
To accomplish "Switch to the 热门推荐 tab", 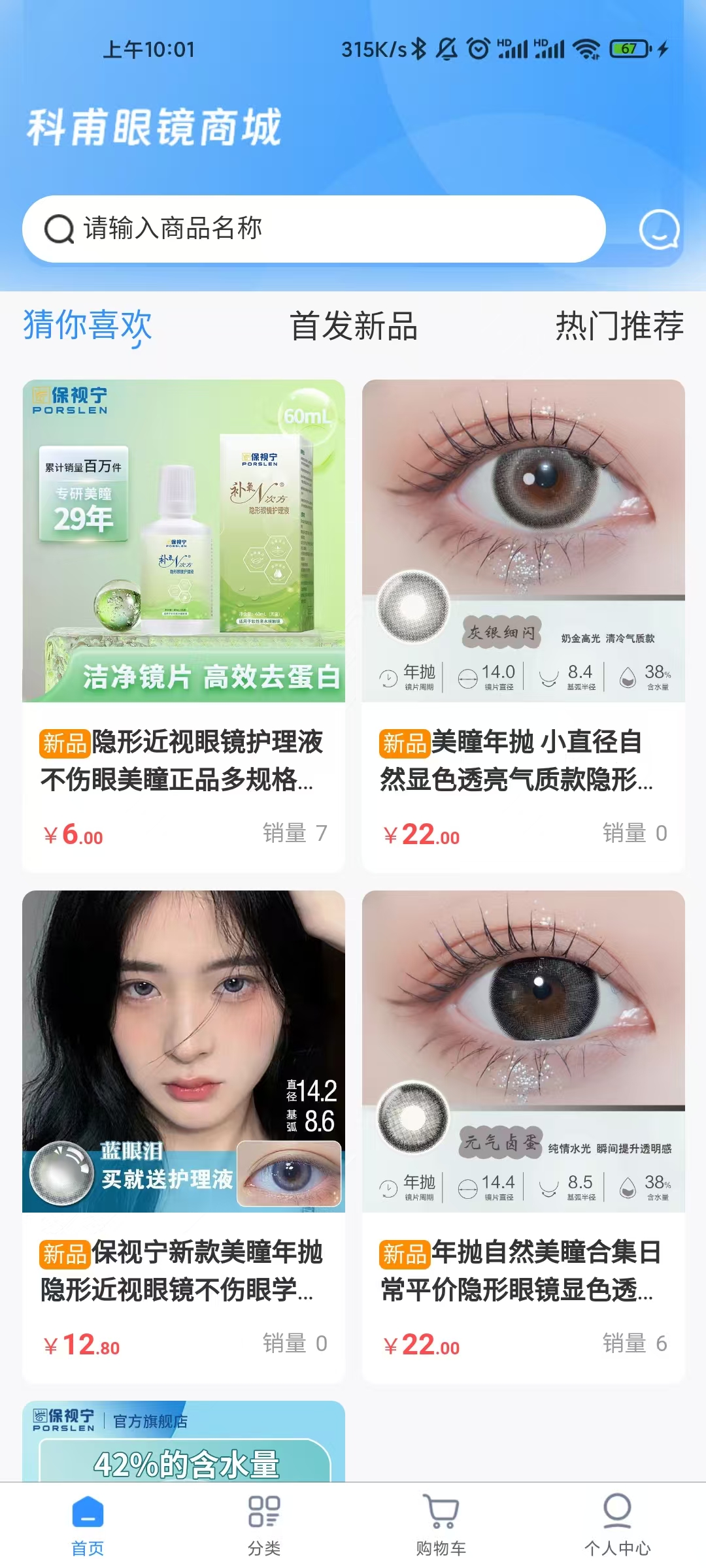I will tap(619, 325).
